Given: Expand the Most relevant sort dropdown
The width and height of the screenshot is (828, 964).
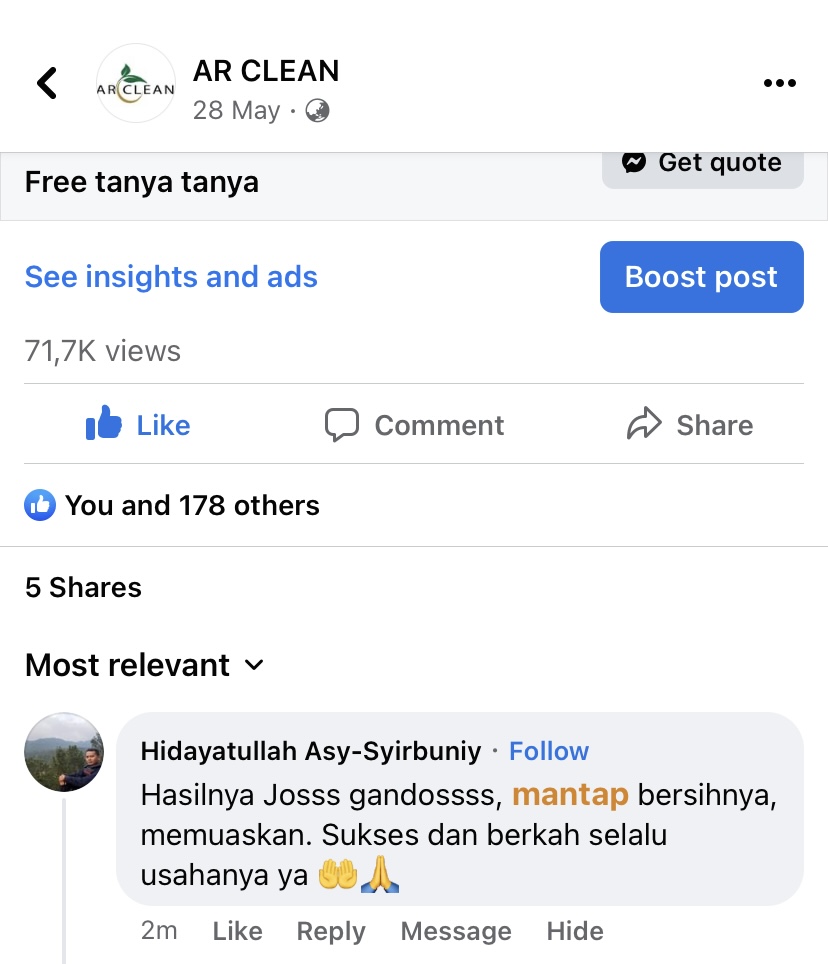Looking at the screenshot, I should [145, 665].
